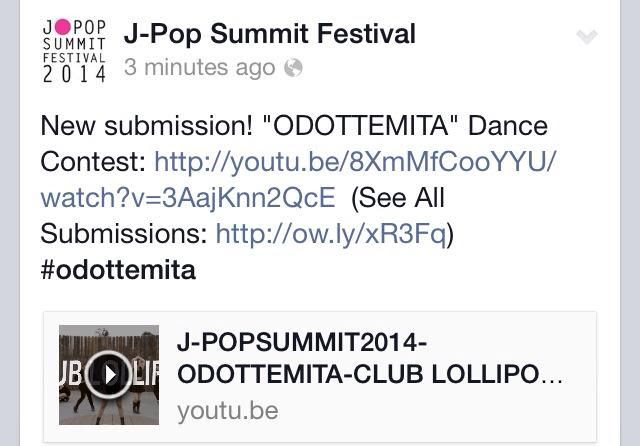Open the ow.ly/xR3Fq submissions link
640x446 pixels.
tap(332, 234)
